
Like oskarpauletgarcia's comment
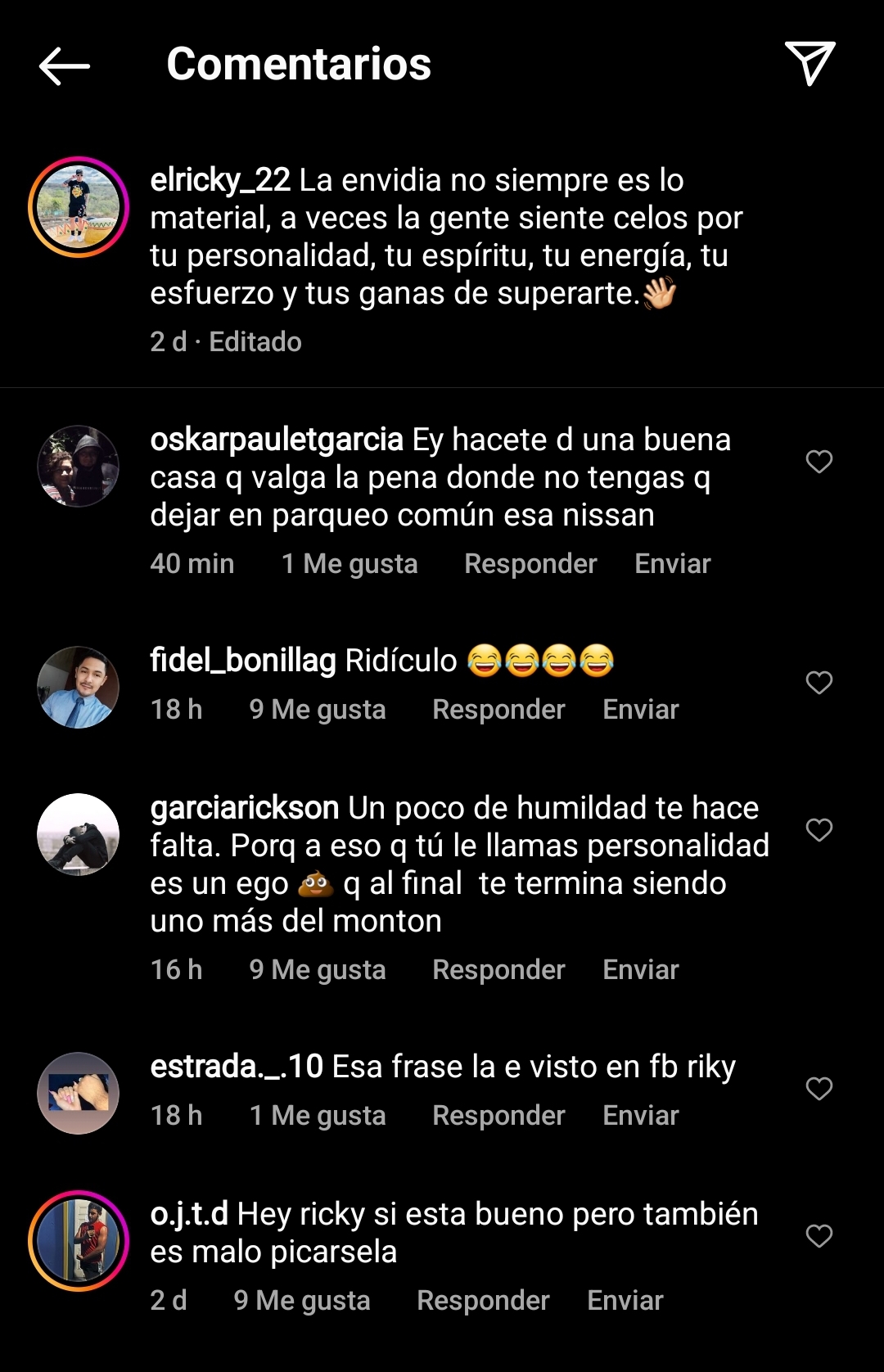[819, 462]
